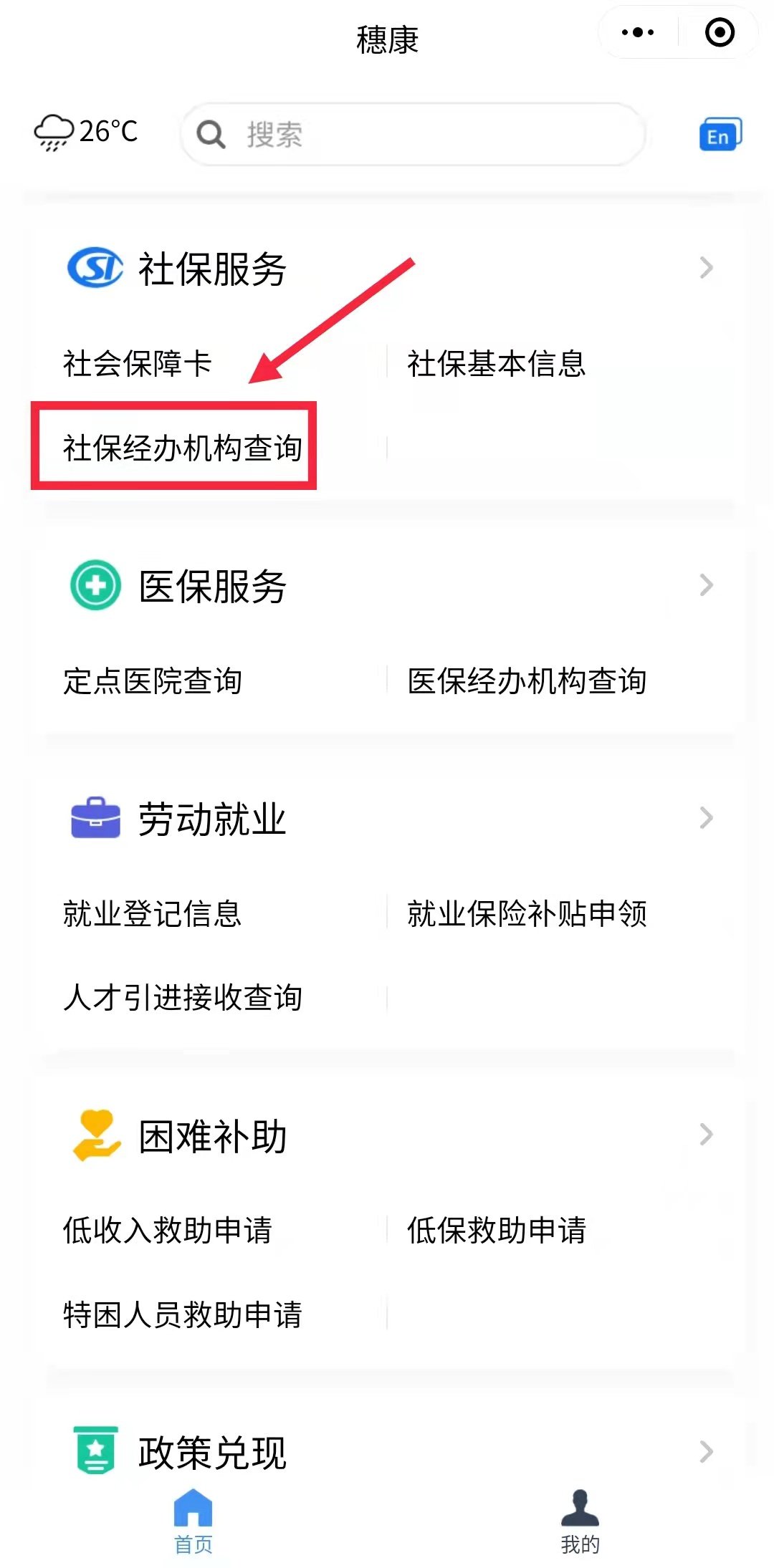This screenshot has height=1568, width=774.
Task: Expand the 劳动就业 section
Action: coord(706,818)
